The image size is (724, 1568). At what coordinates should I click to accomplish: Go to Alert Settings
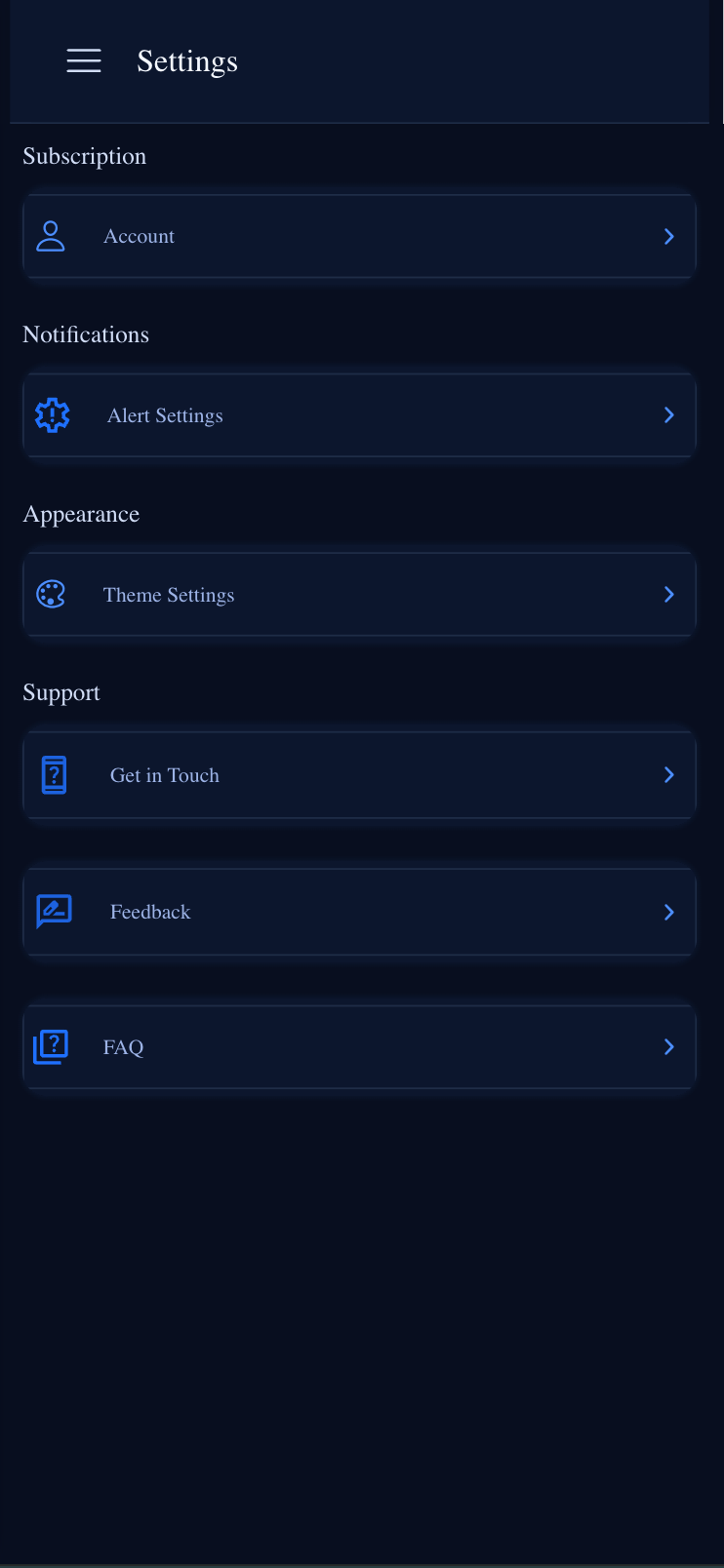point(359,415)
